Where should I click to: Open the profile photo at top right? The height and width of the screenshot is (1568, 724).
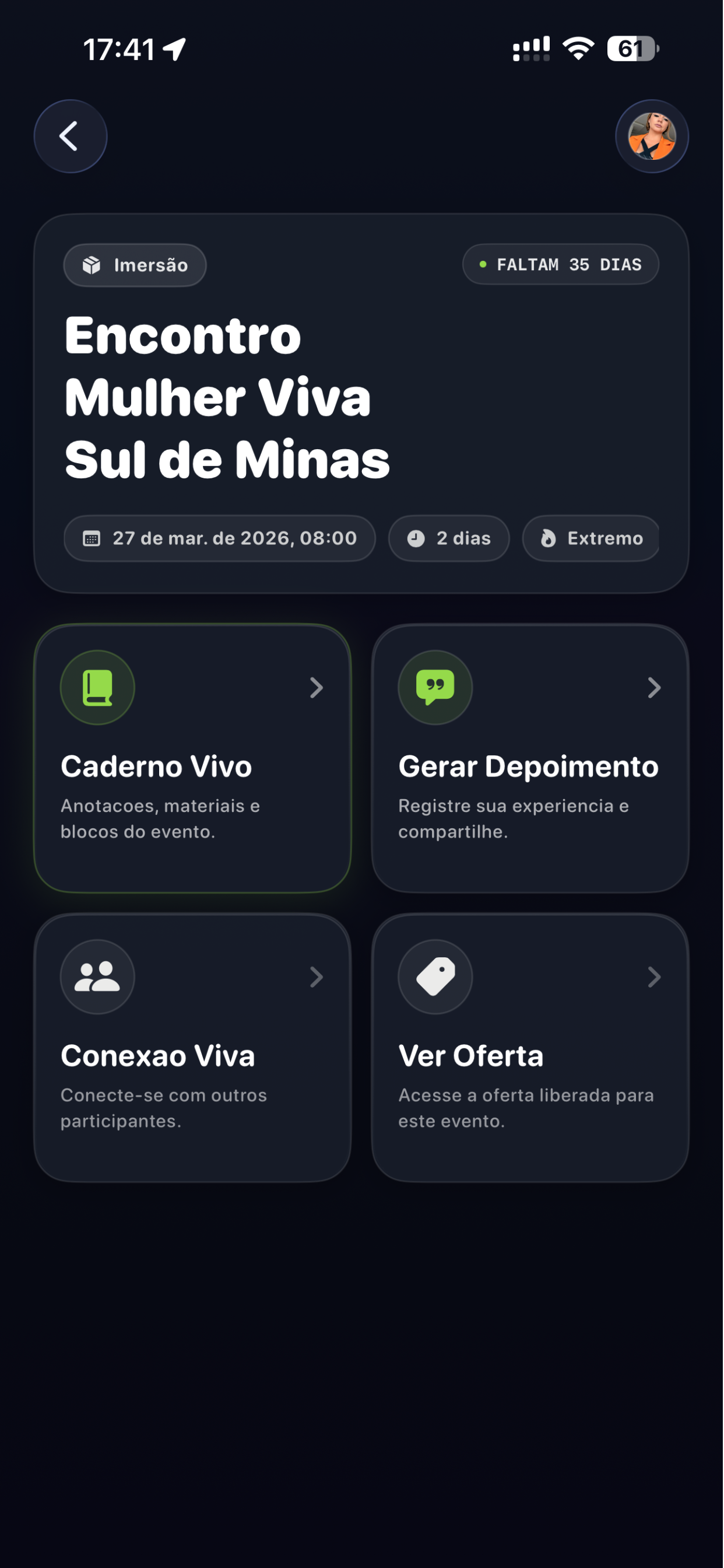coord(652,136)
